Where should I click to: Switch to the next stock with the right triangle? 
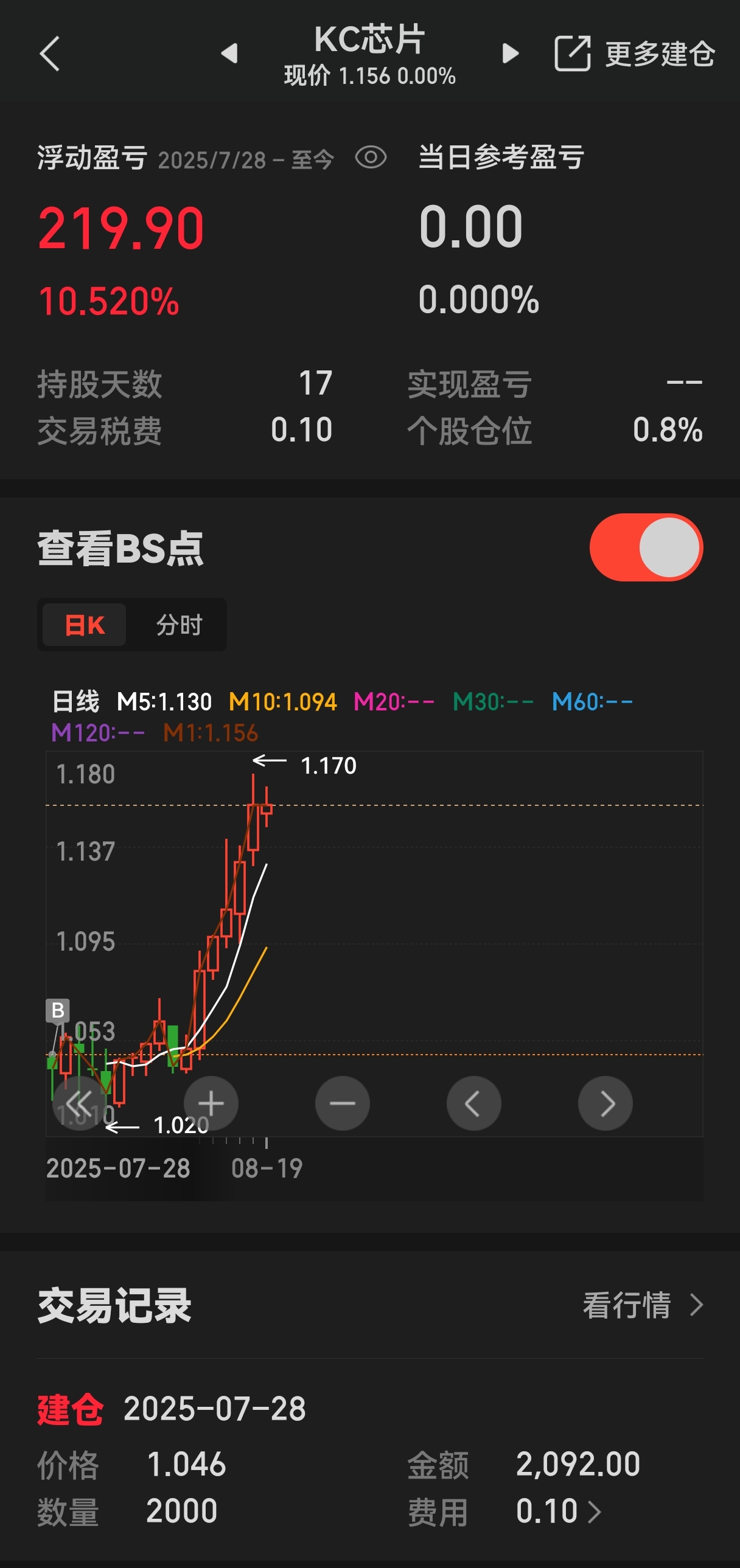tap(511, 54)
